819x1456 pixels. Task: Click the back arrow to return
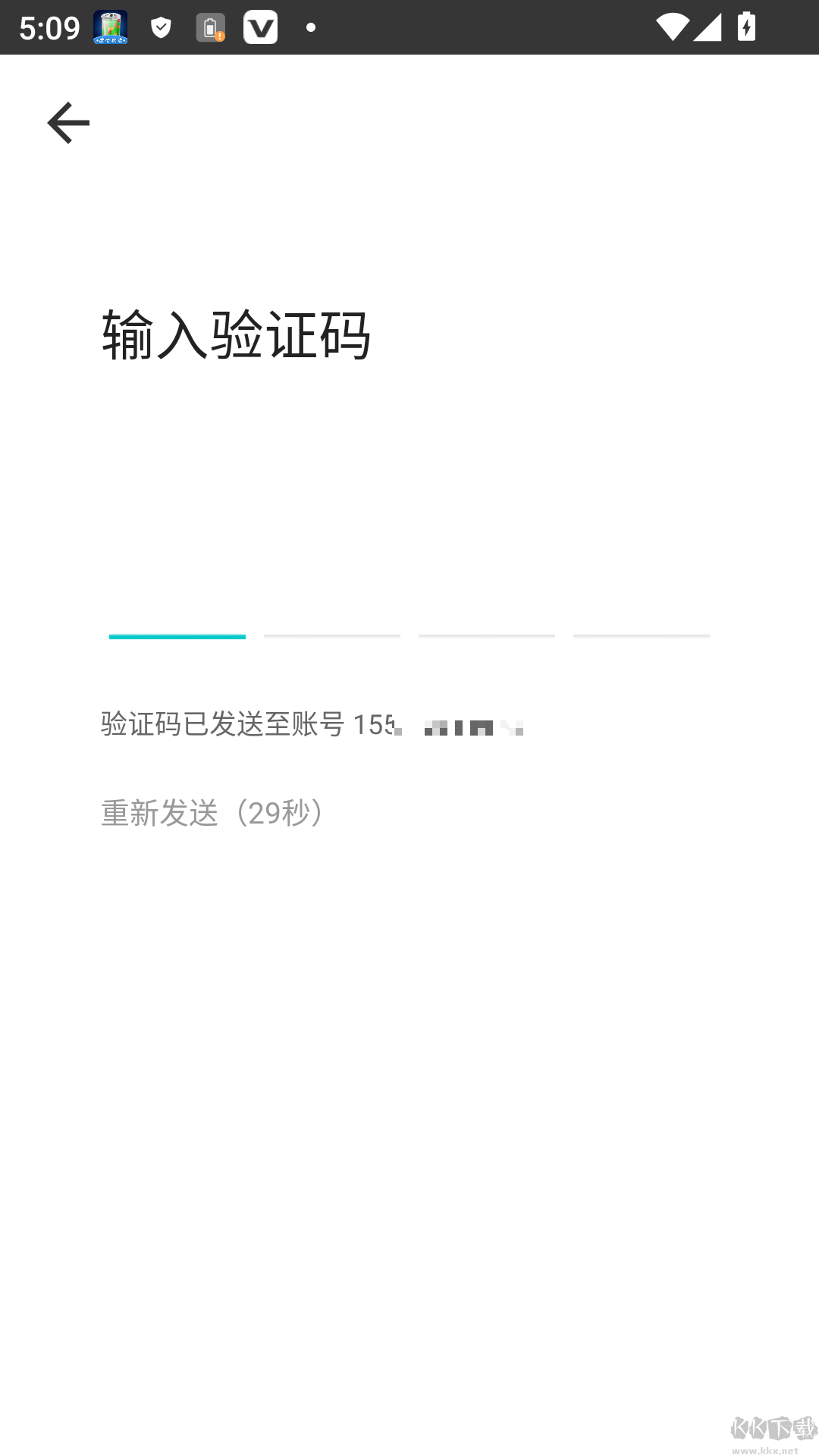tap(67, 123)
